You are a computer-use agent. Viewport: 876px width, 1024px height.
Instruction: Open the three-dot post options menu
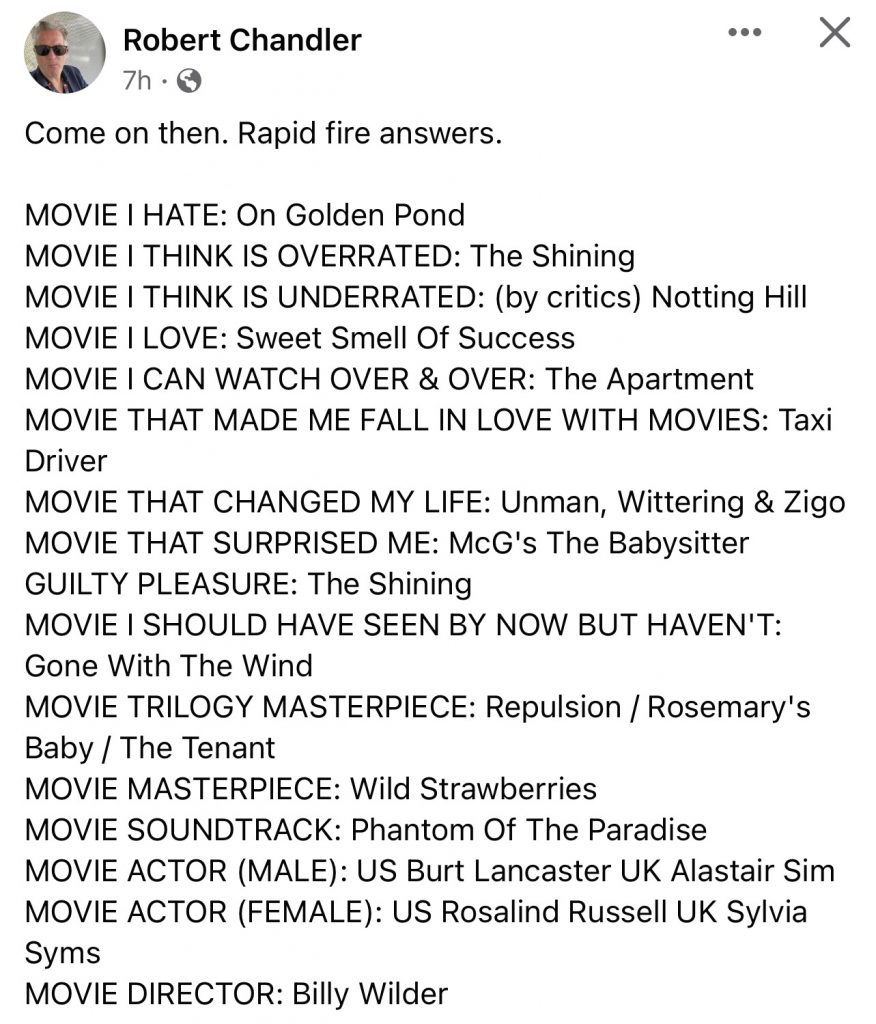point(744,33)
